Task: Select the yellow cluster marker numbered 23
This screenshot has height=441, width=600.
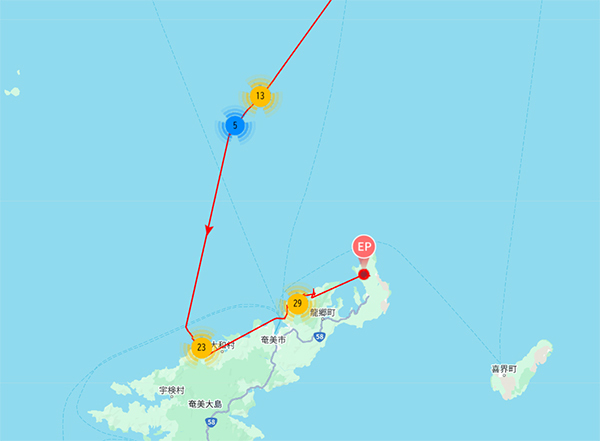Action: pyautogui.click(x=201, y=348)
